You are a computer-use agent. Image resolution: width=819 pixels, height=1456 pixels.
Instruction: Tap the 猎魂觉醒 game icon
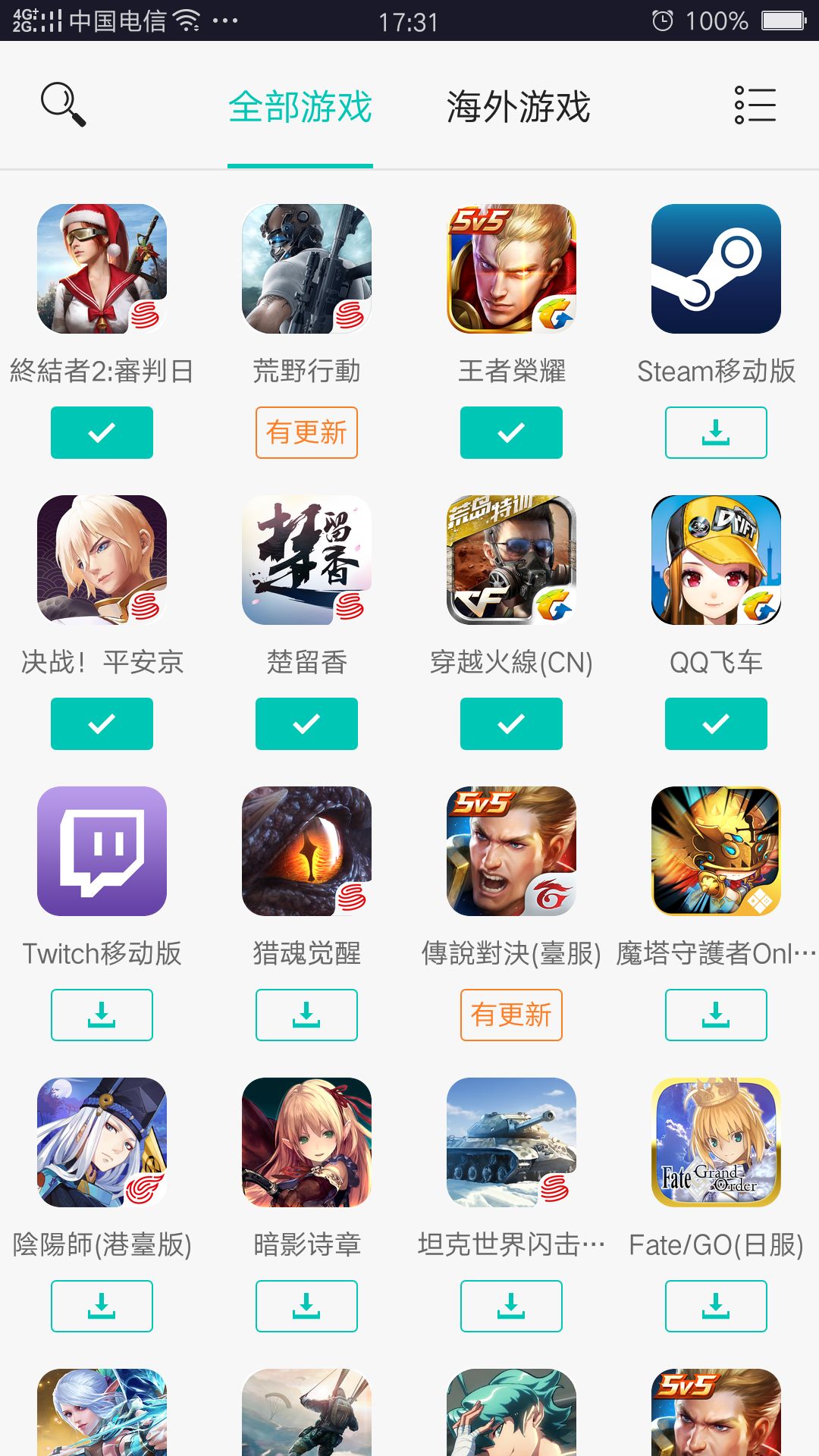[306, 851]
